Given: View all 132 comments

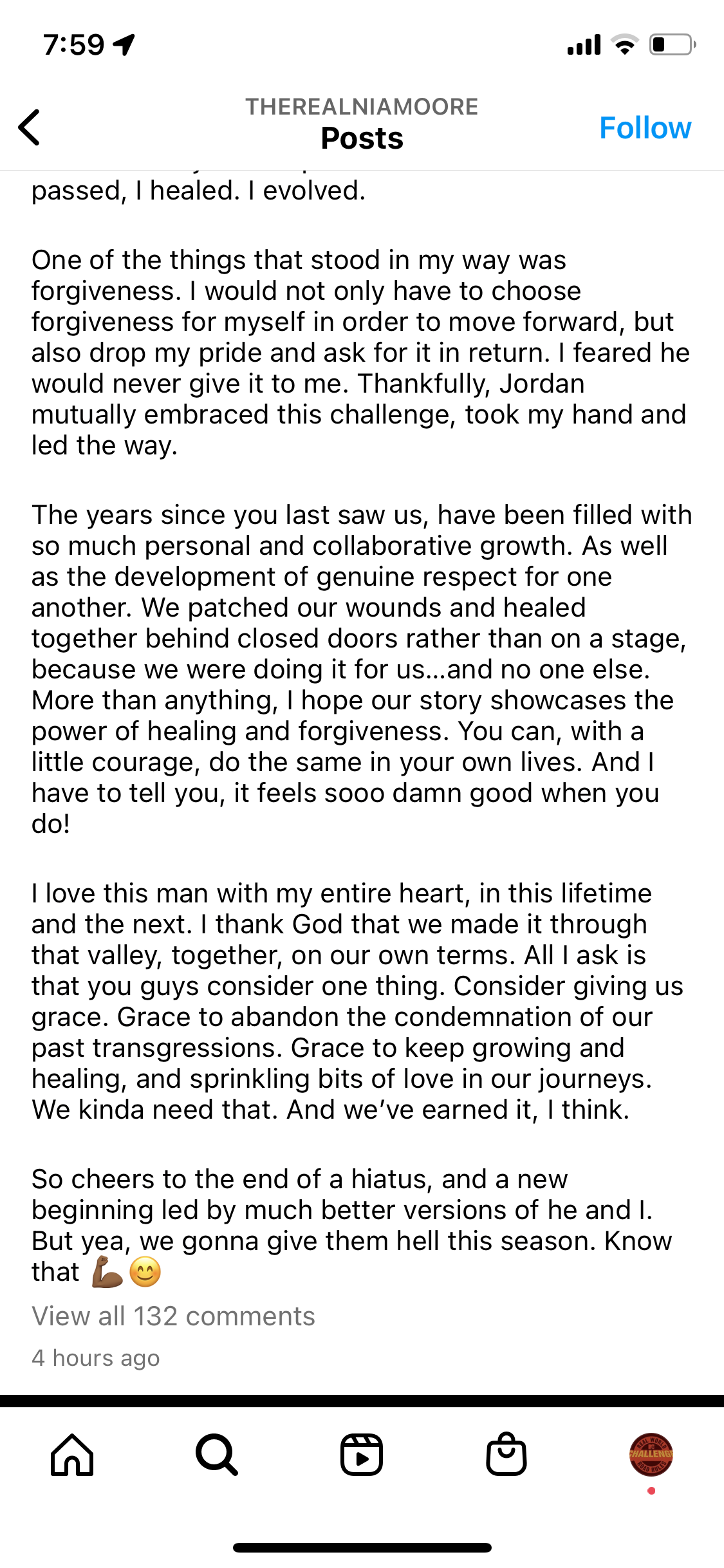Looking at the screenshot, I should [173, 1316].
